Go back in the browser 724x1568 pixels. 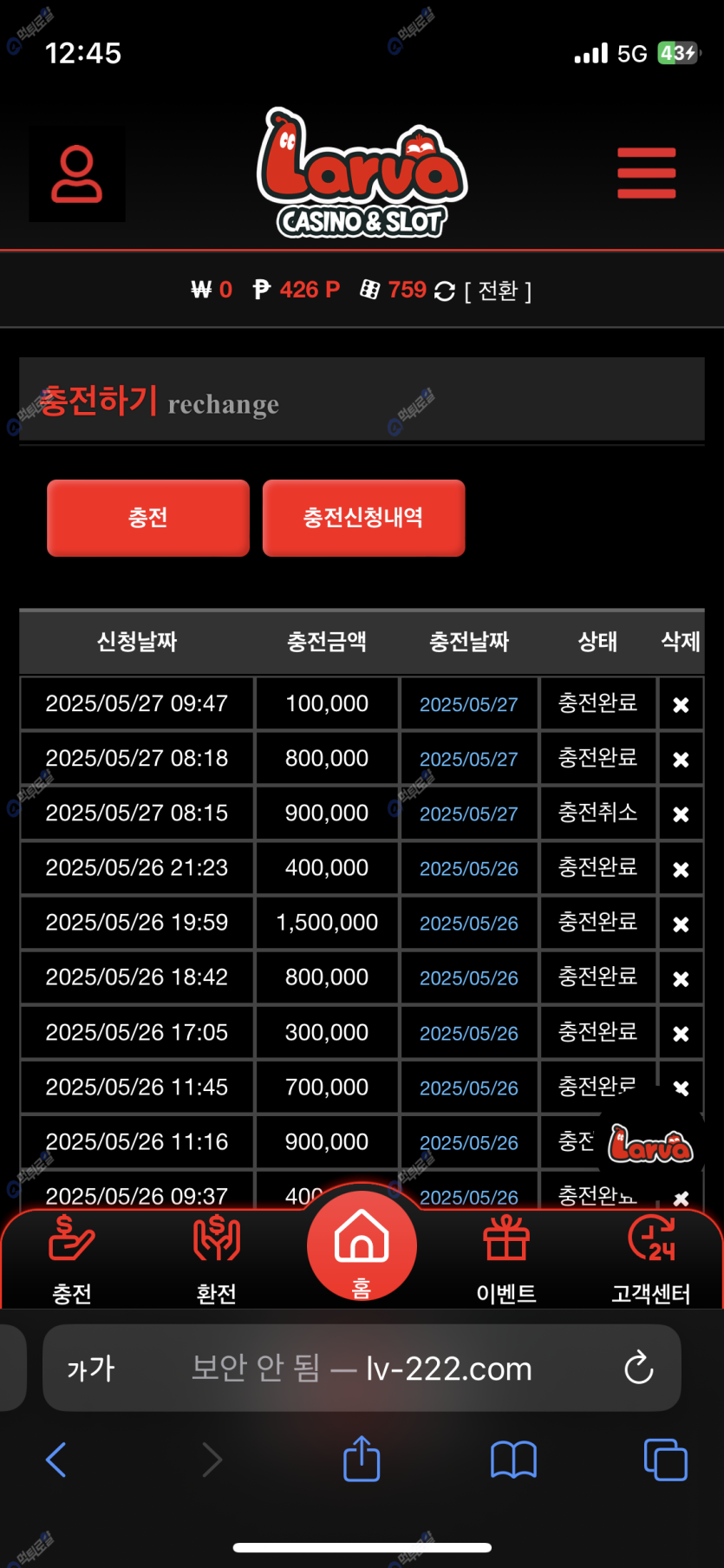coord(55,1460)
